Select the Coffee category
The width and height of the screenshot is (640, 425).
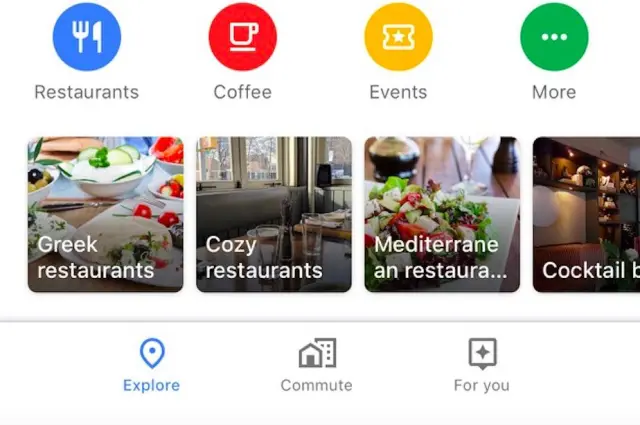(242, 38)
